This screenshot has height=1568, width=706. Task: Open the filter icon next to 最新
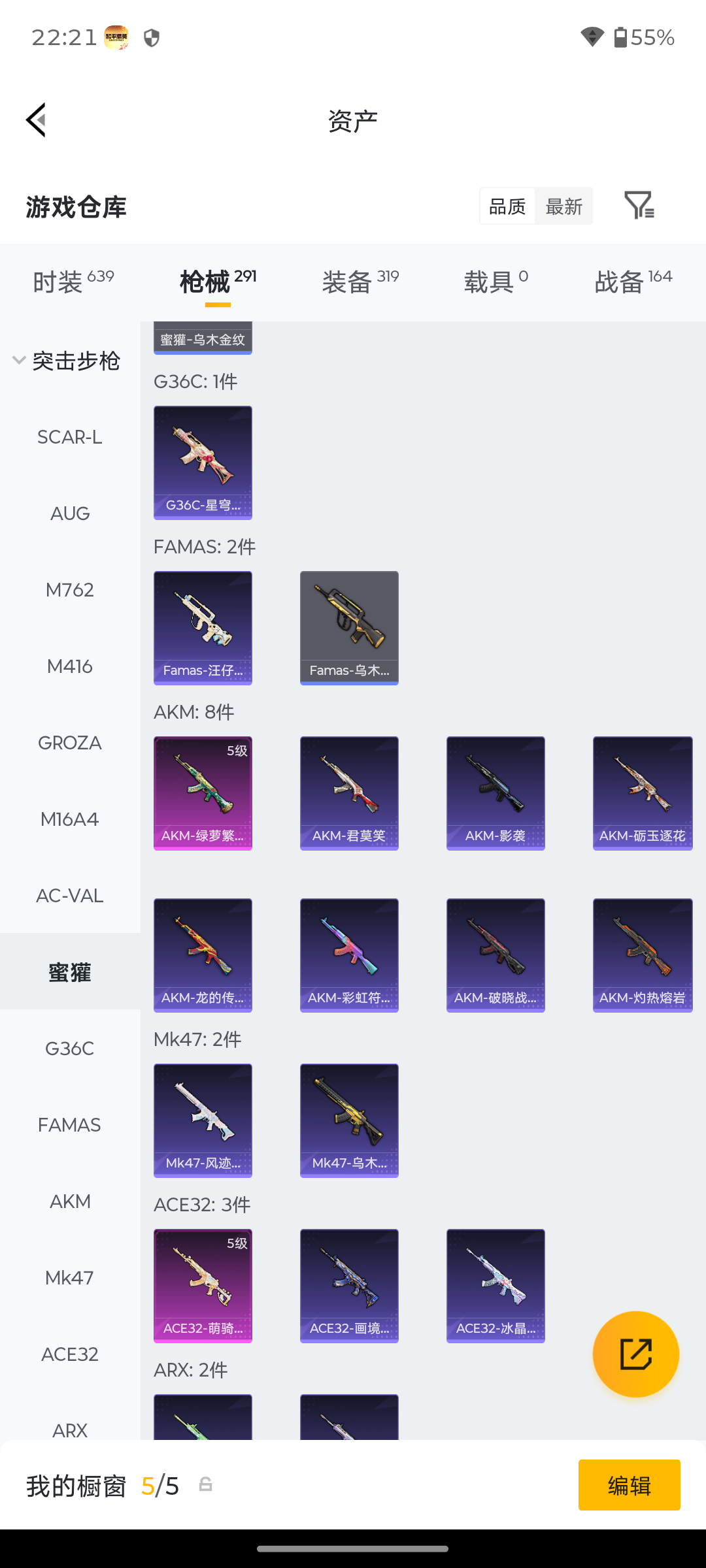point(639,206)
